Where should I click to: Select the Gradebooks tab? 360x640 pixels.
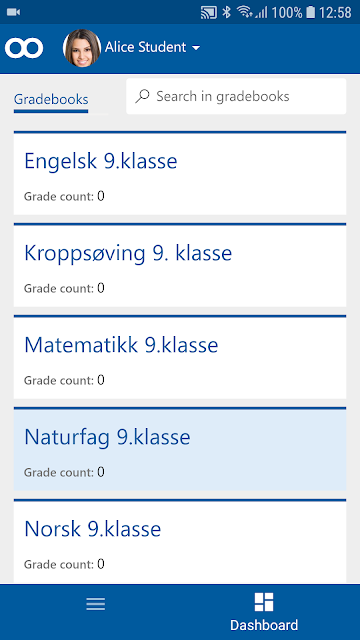tap(51, 100)
